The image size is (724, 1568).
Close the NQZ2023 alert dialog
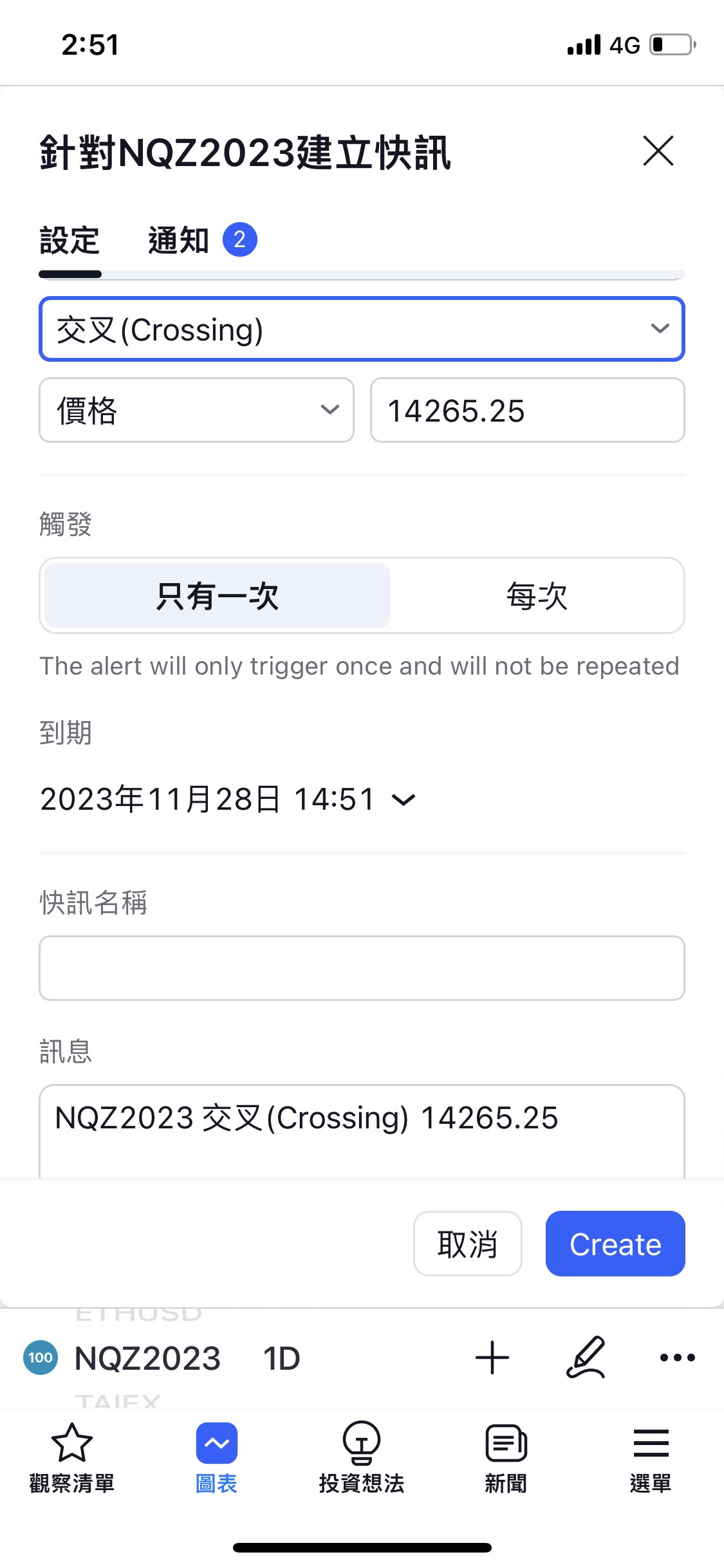pos(658,151)
